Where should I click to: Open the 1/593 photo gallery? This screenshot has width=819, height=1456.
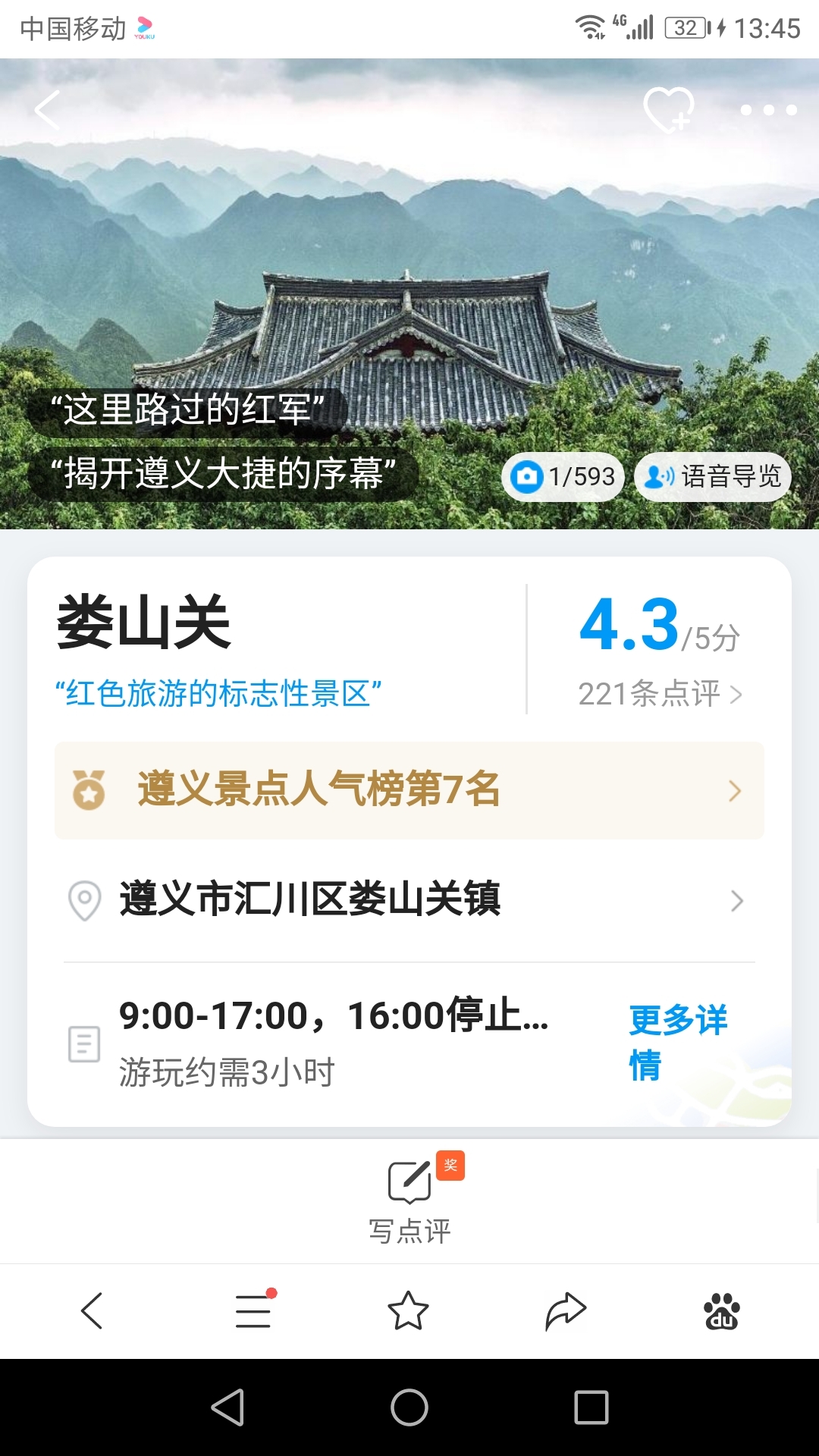click(x=563, y=477)
